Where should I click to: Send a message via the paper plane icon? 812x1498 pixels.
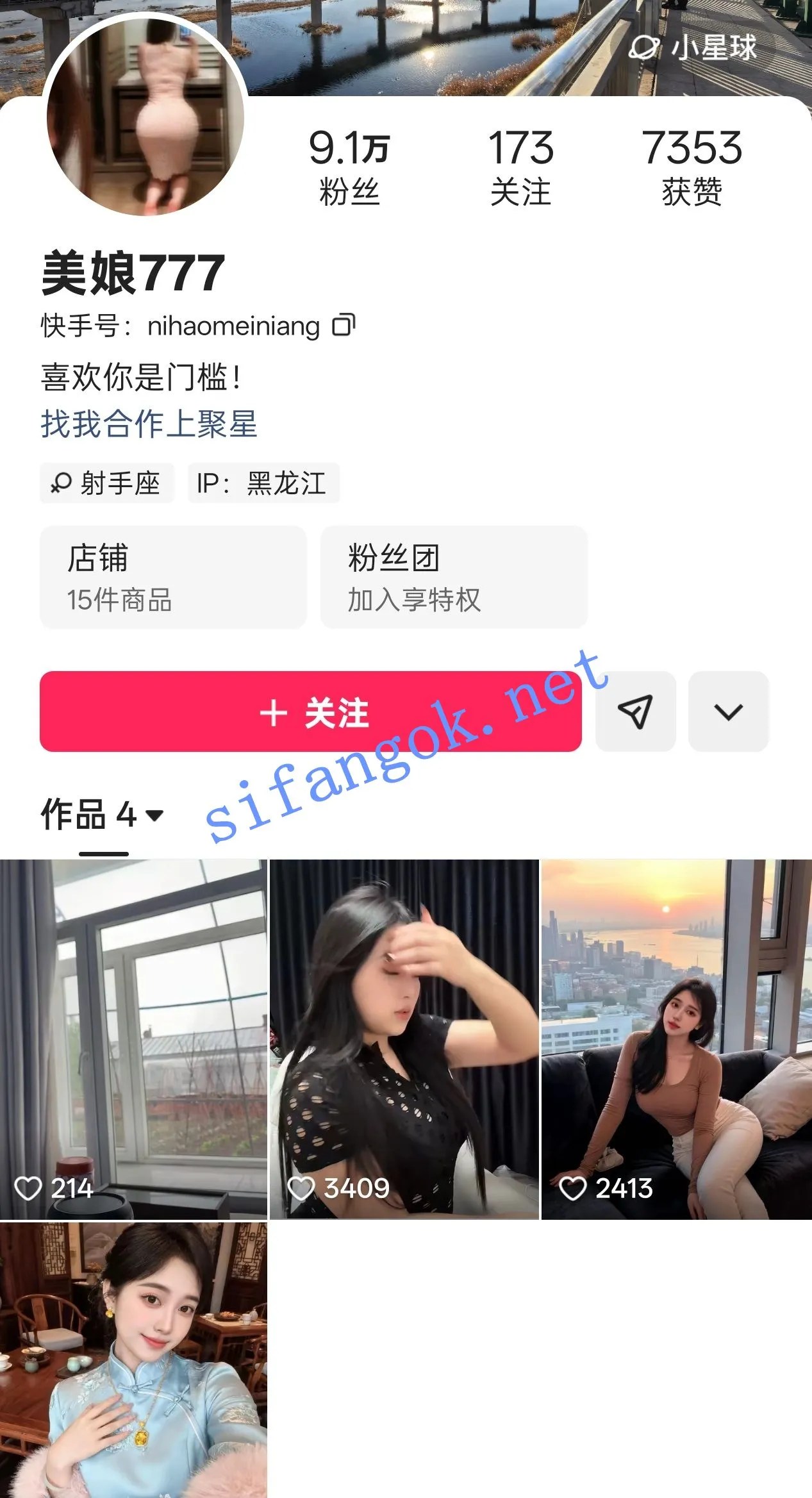point(635,712)
